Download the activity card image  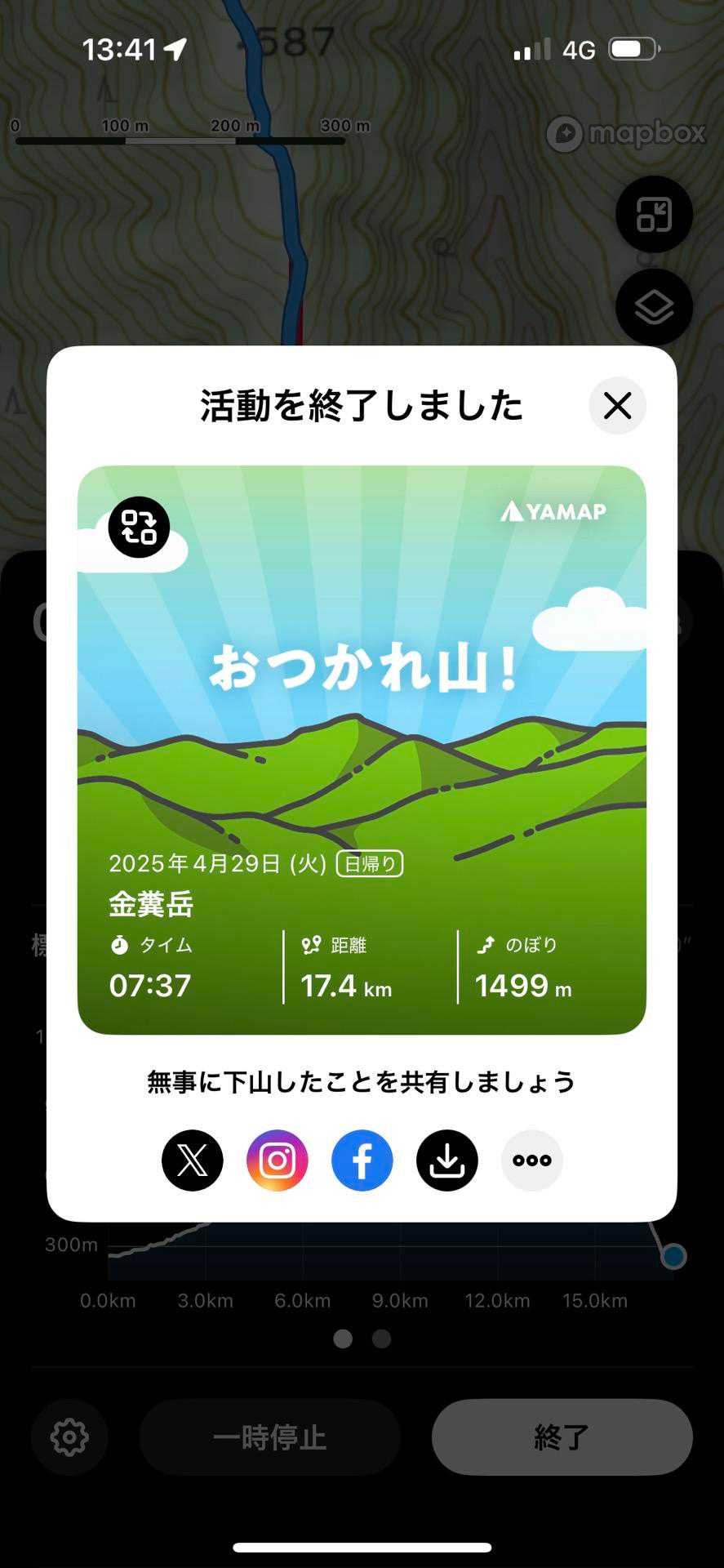coord(447,1160)
